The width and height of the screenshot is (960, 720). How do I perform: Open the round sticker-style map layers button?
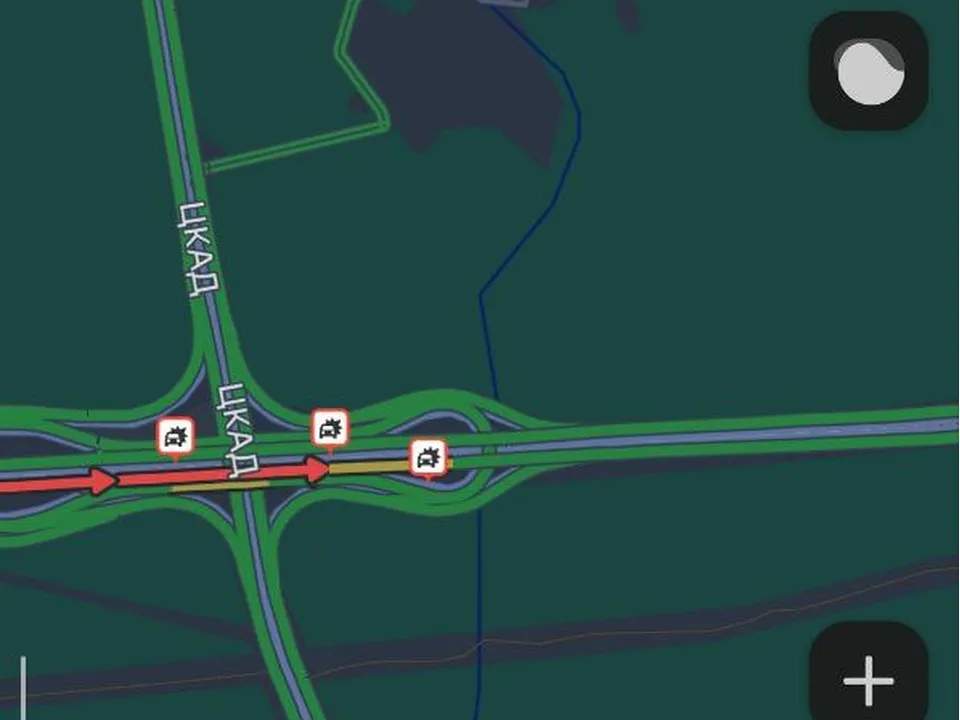coord(868,71)
